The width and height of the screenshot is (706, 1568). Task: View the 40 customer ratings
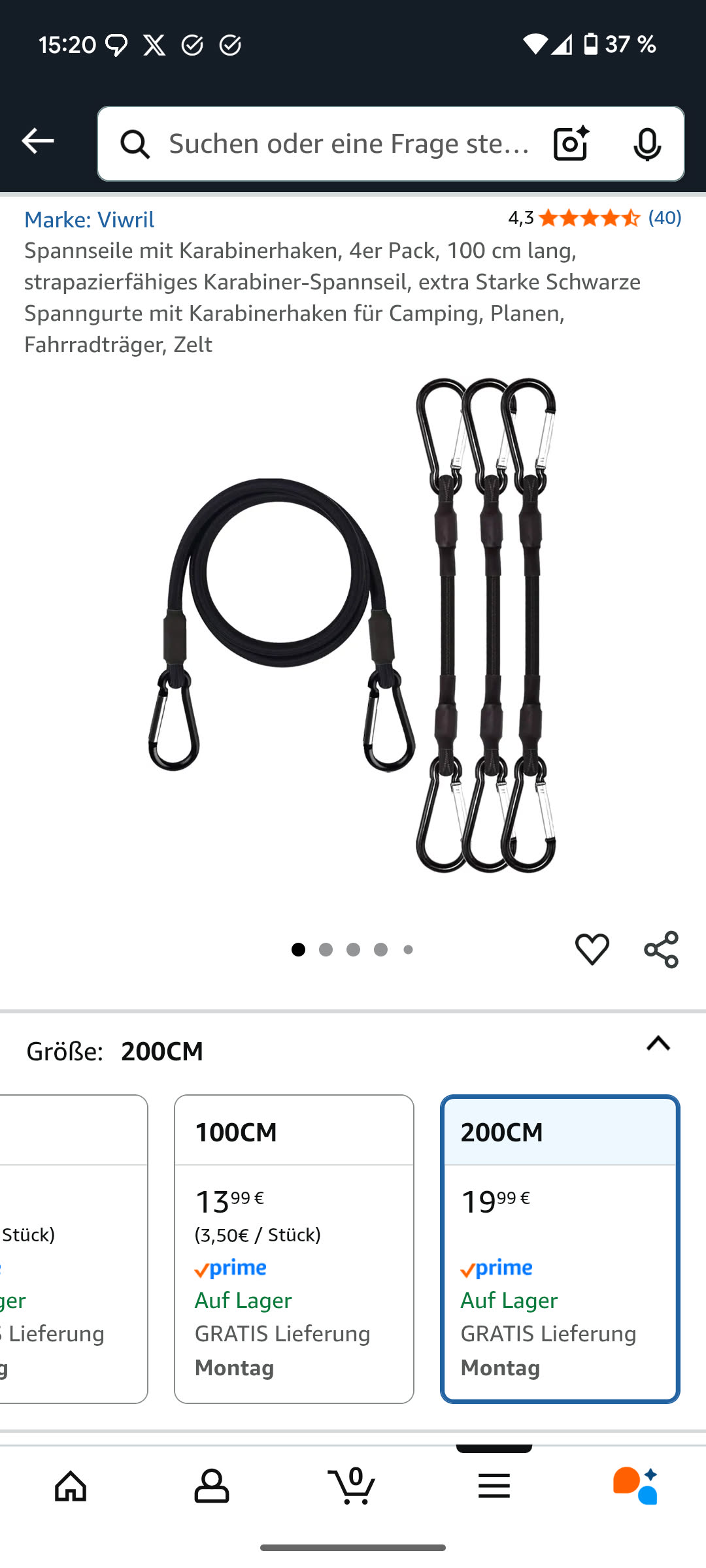click(664, 218)
